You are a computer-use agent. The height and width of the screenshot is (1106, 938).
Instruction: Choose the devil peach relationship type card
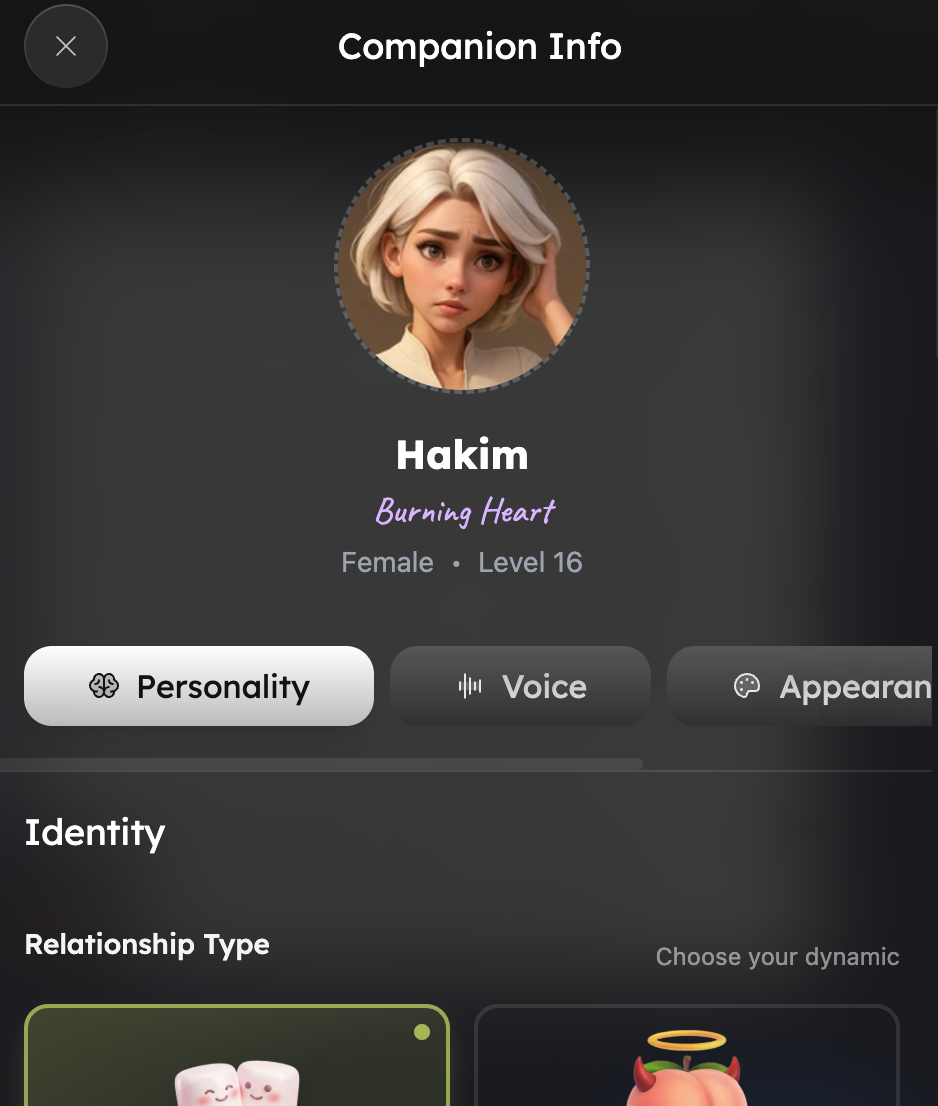[687, 1058]
